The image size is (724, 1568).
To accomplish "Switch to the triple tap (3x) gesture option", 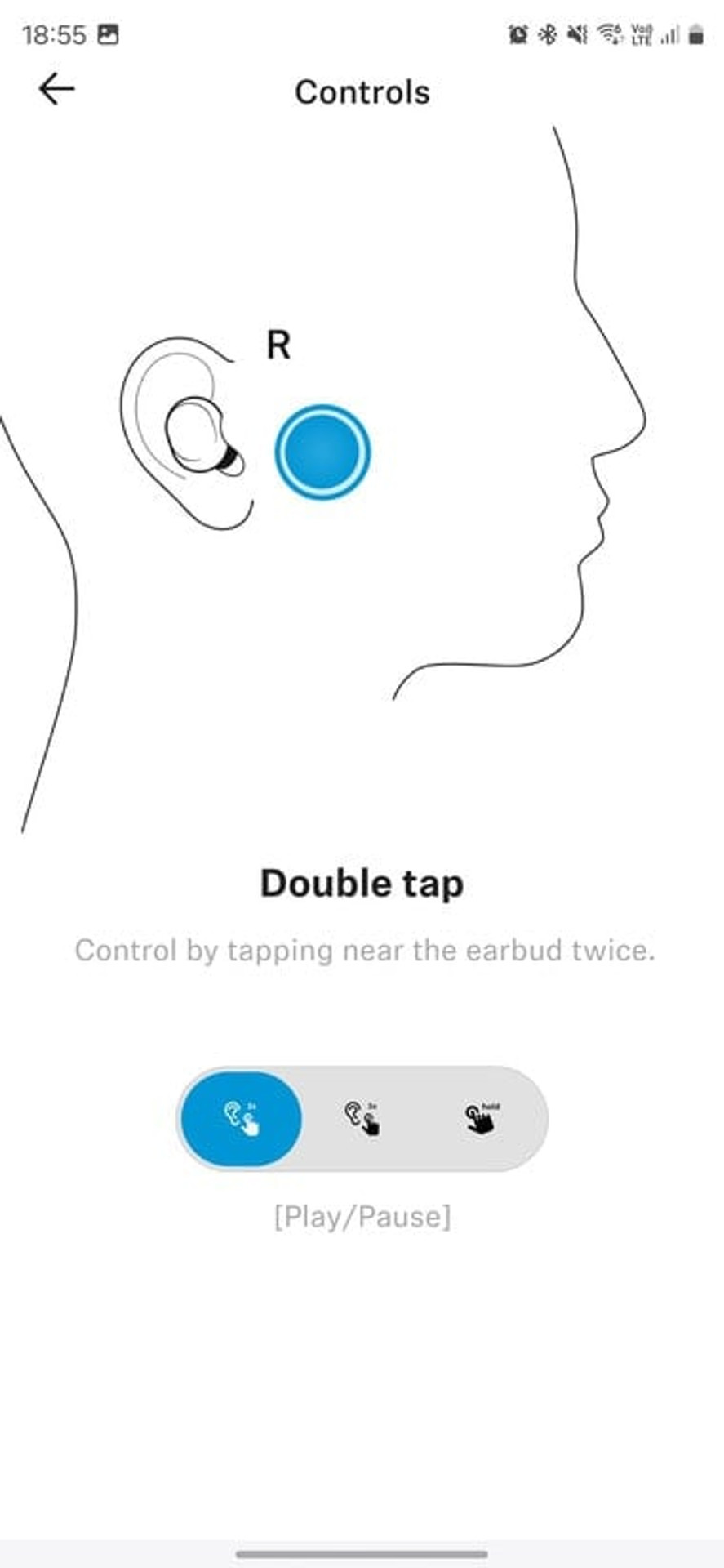I will pyautogui.click(x=362, y=1118).
